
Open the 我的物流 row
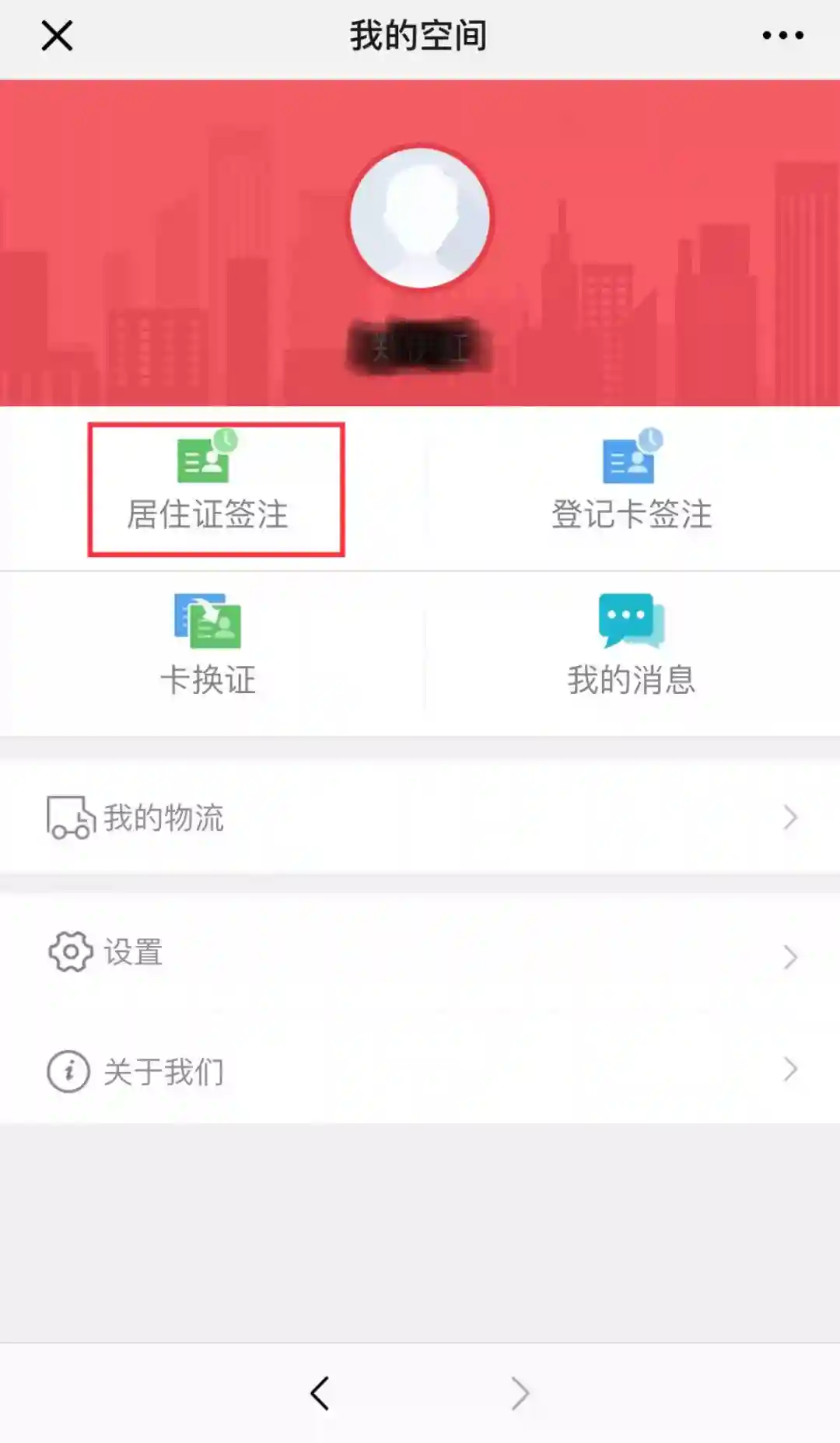420,818
